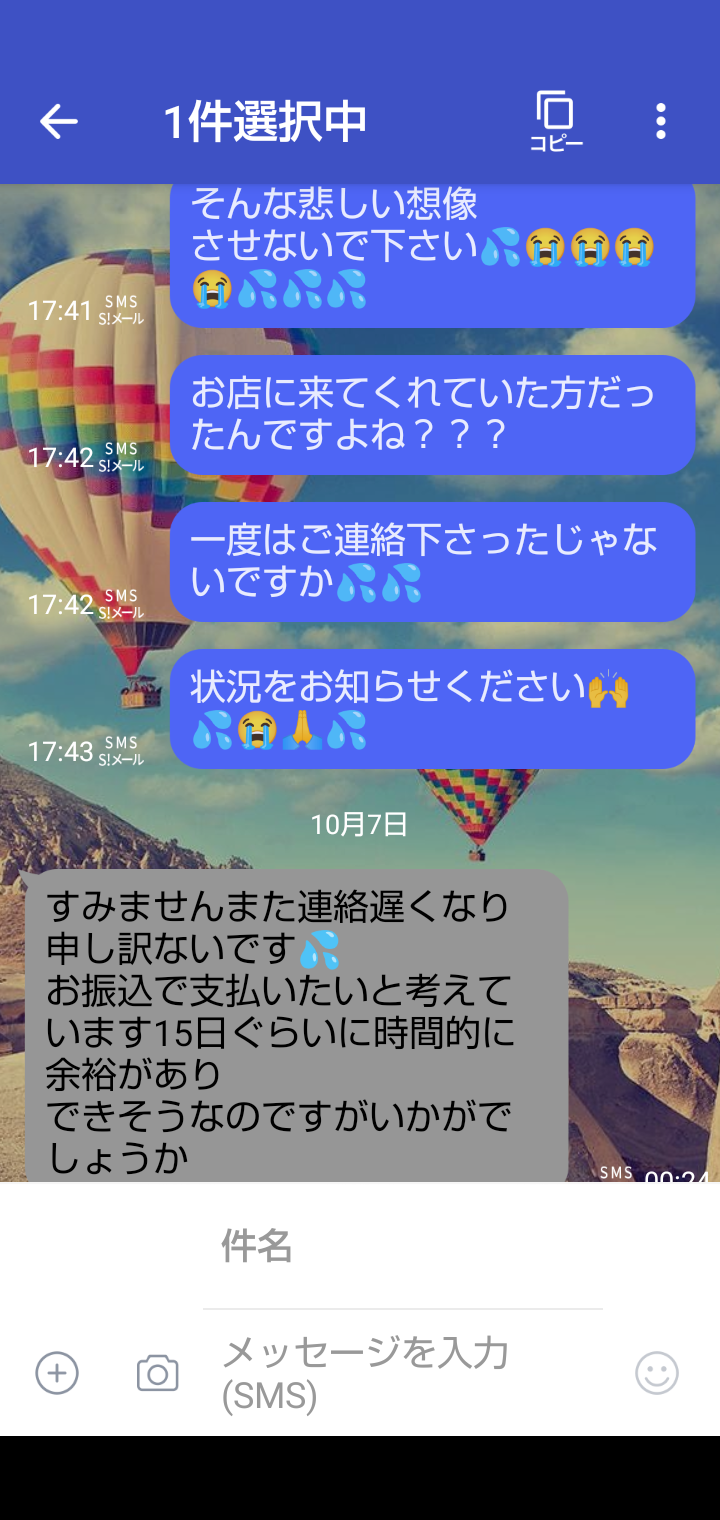
Task: Tap the 件名 subject field
Action: pos(400,1247)
